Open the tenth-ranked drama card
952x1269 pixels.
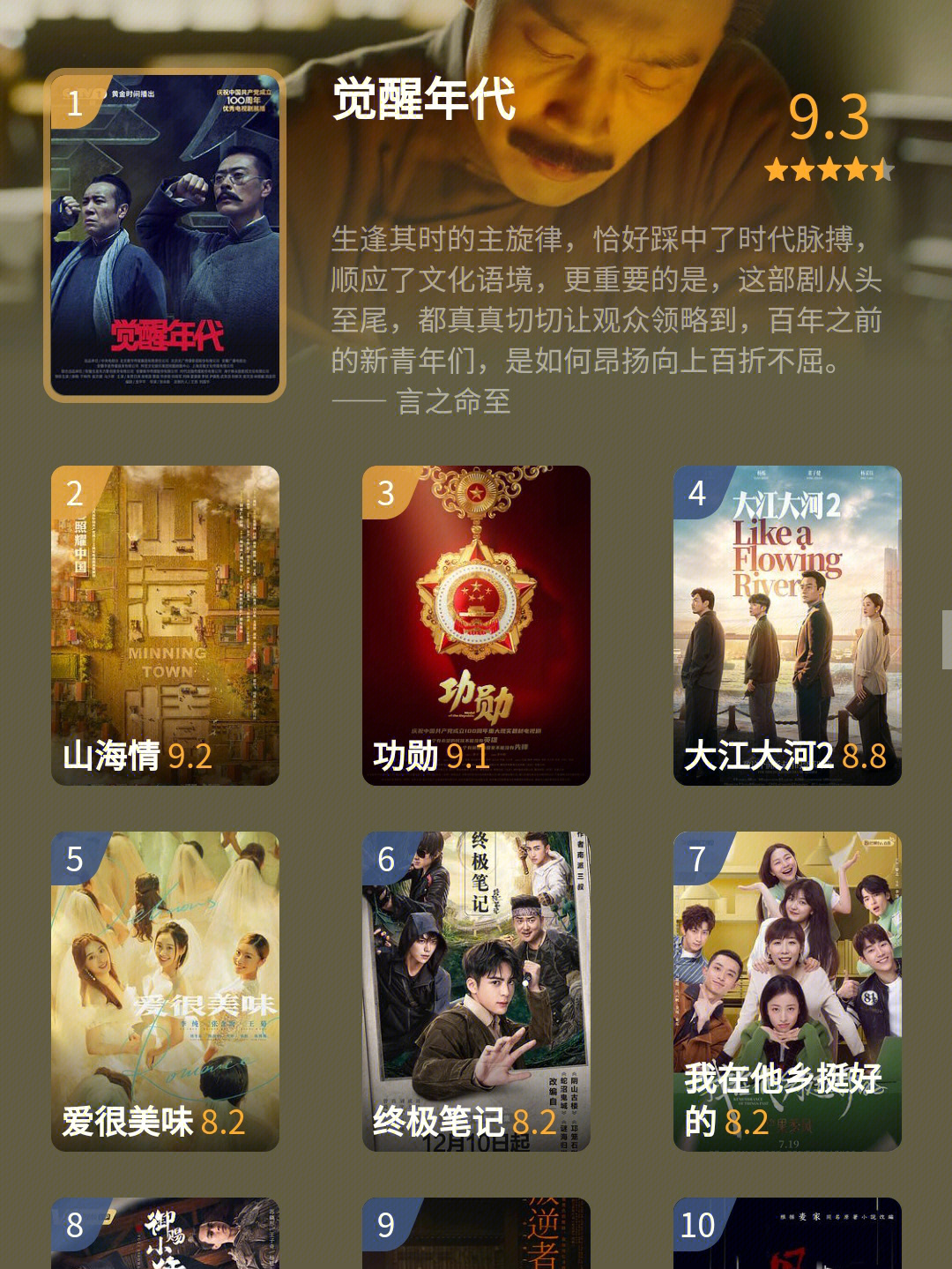[x=787, y=1235]
